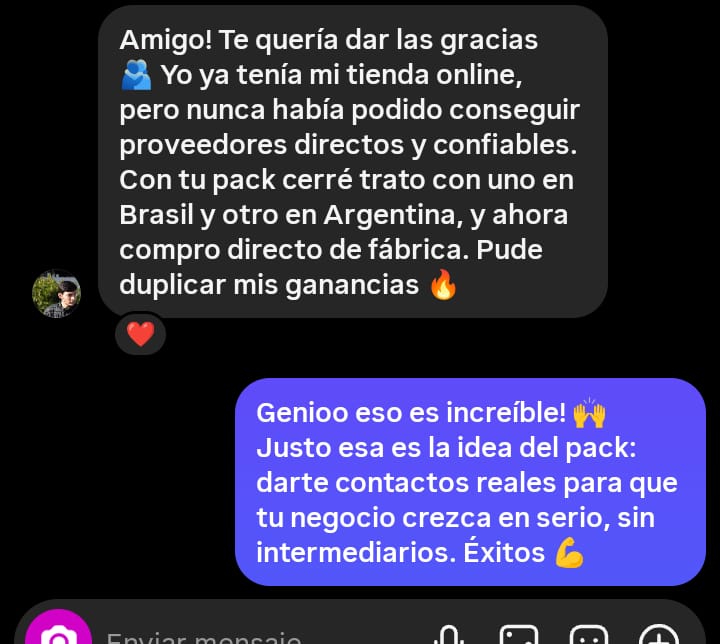The width and height of the screenshot is (720, 644).
Task: View the heart reaction on the message
Action: coord(141,334)
